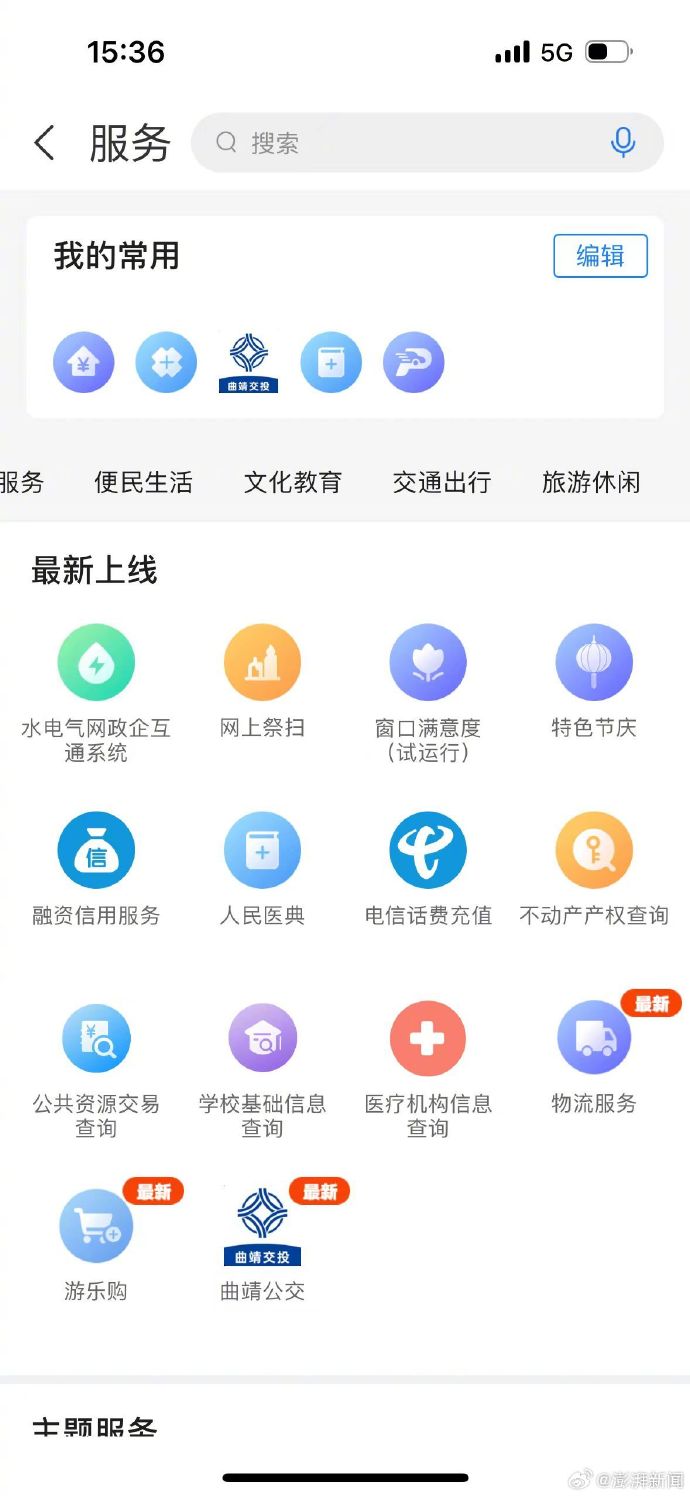Open the 交通出行 tab
This screenshot has width=690, height=1496.
pos(441,483)
